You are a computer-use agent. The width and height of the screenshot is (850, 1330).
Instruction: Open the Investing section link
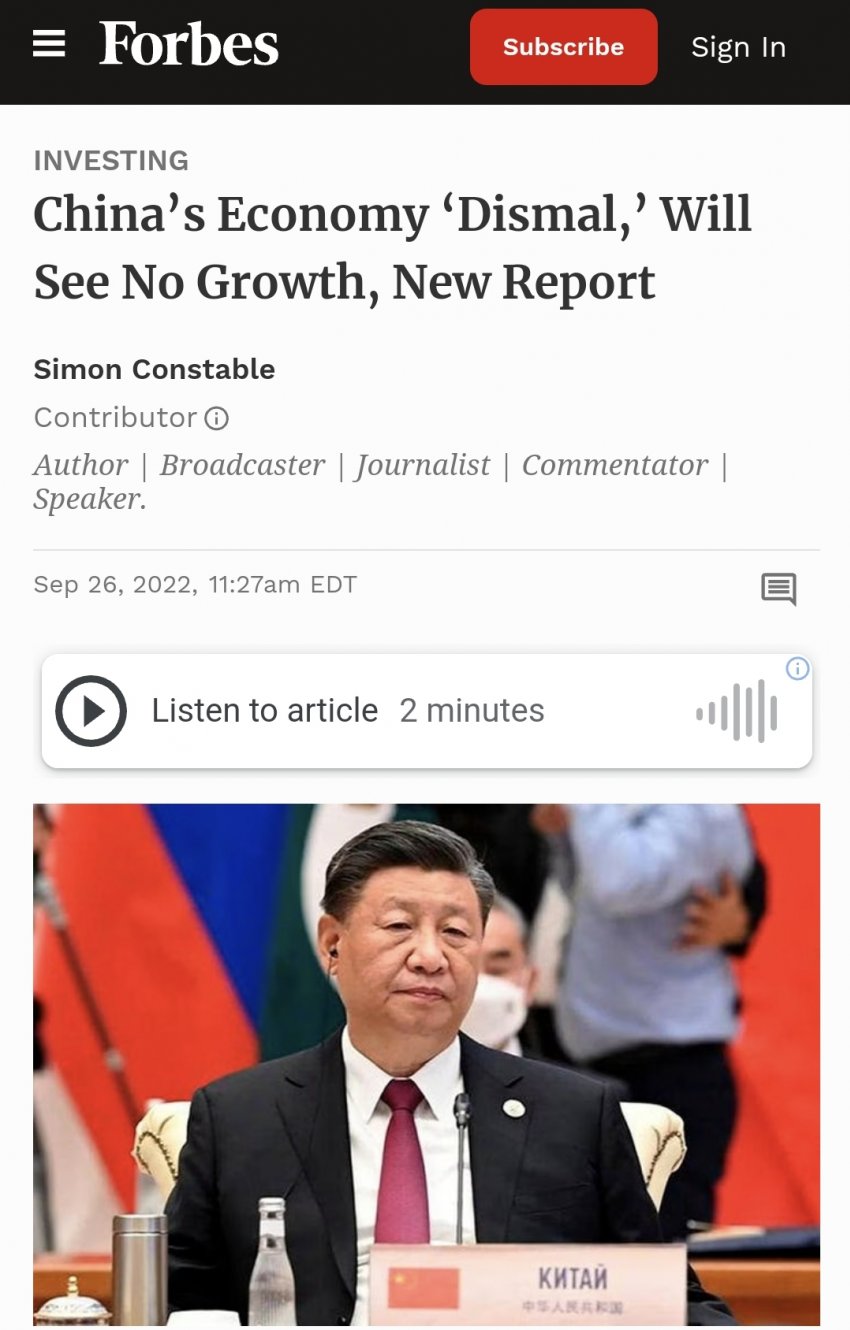111,160
